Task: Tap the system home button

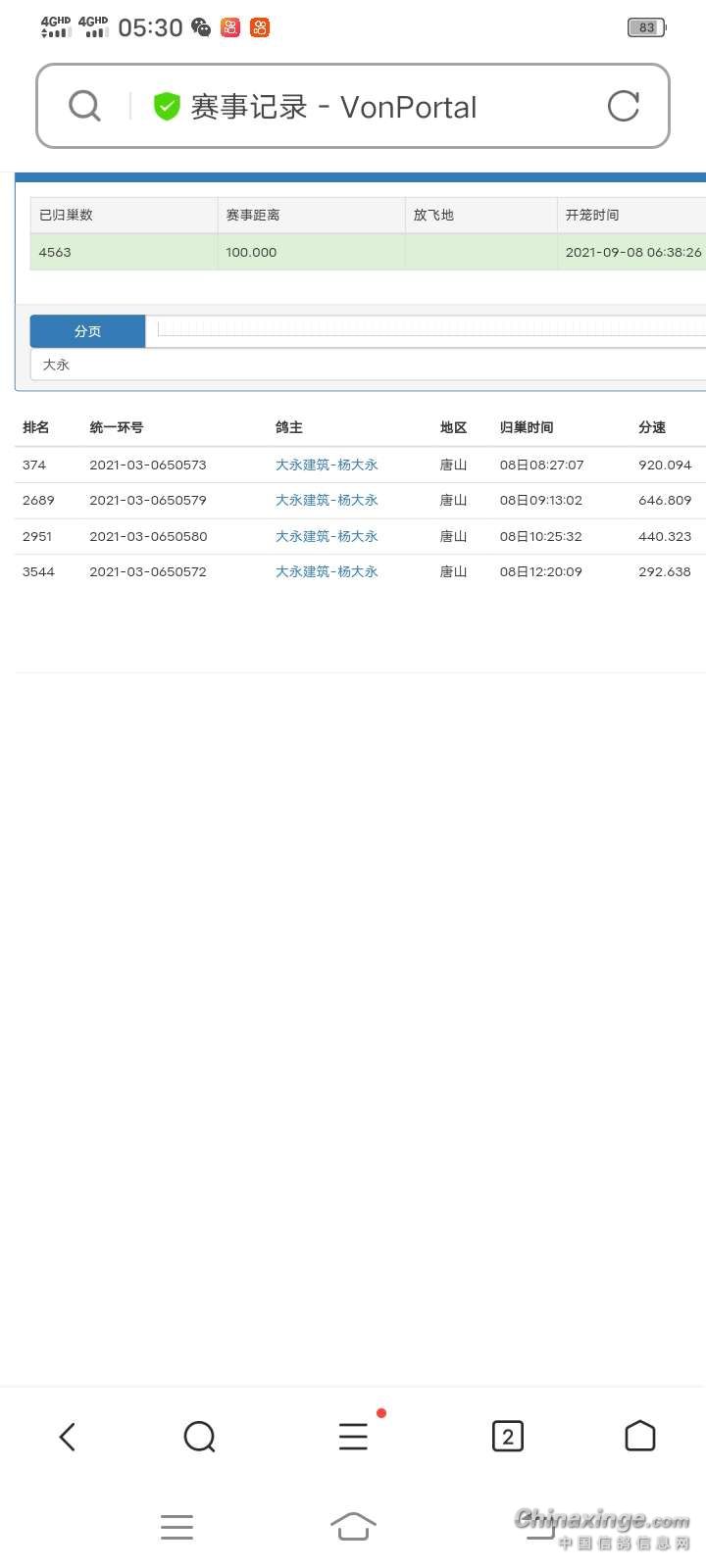Action: (353, 1526)
